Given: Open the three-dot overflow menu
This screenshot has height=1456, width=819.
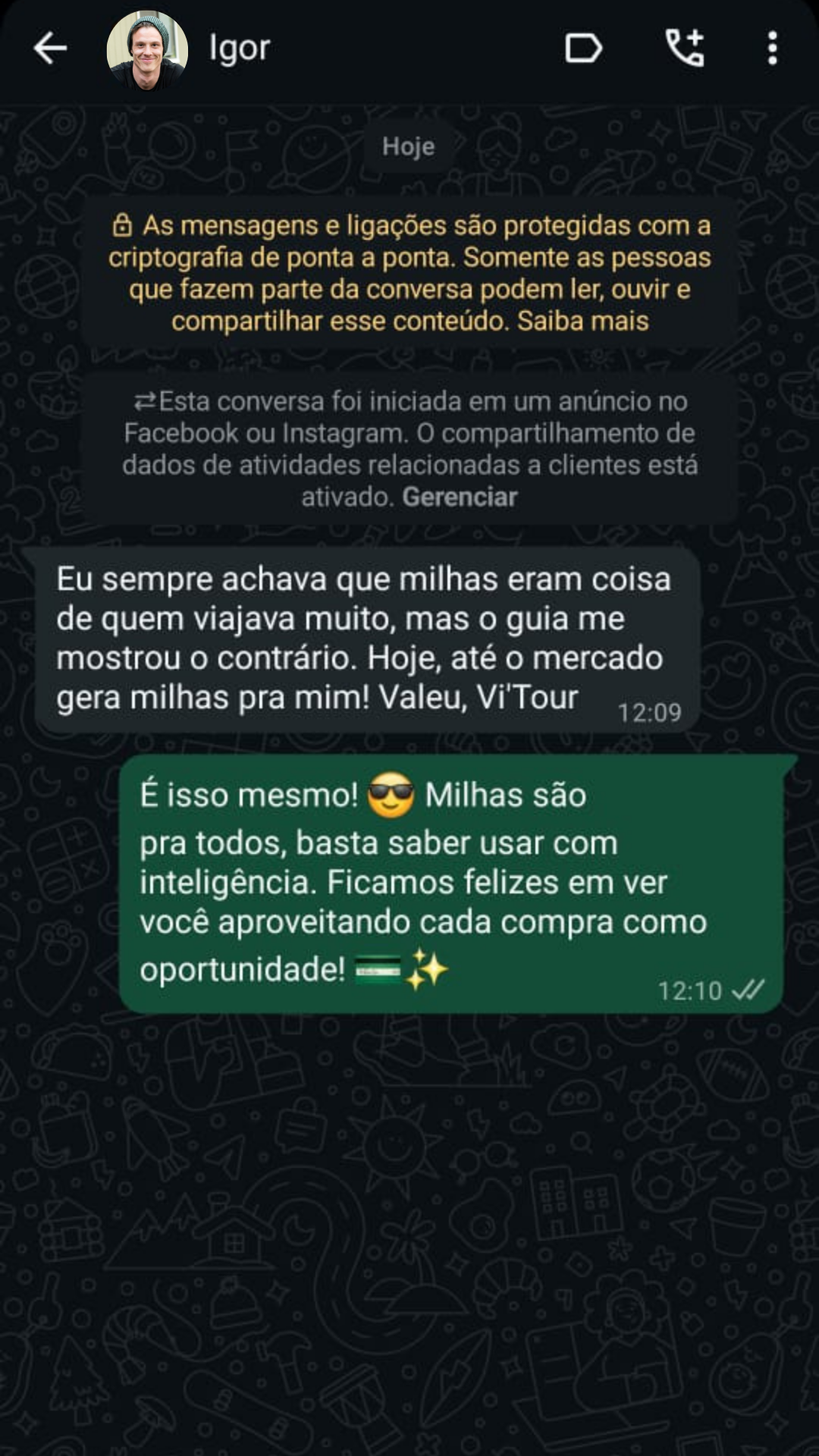Looking at the screenshot, I should pyautogui.click(x=772, y=49).
